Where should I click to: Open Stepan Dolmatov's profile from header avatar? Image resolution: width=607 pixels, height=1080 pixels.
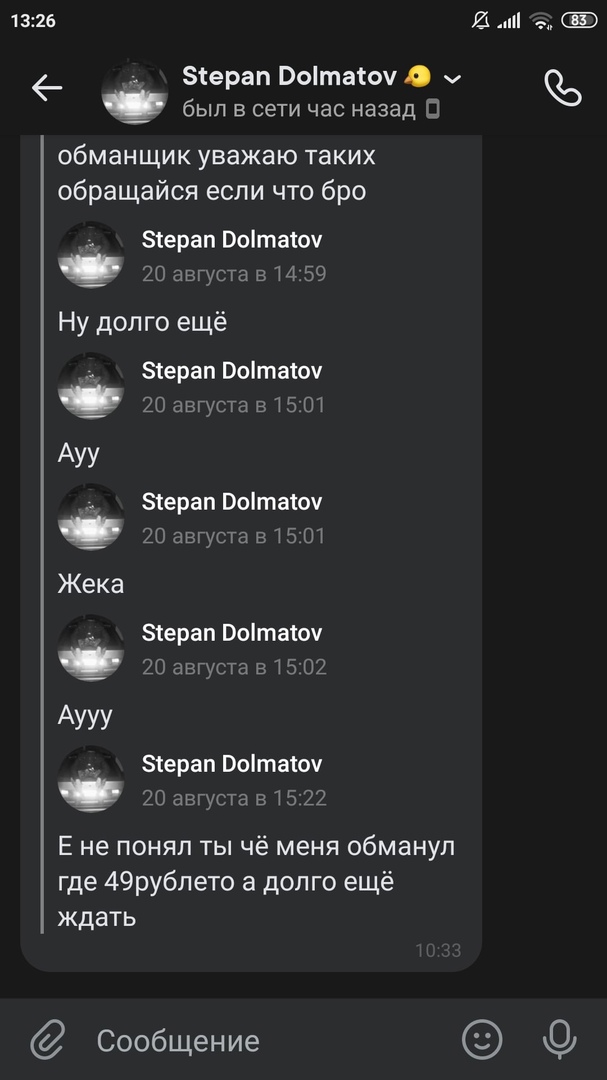[134, 90]
